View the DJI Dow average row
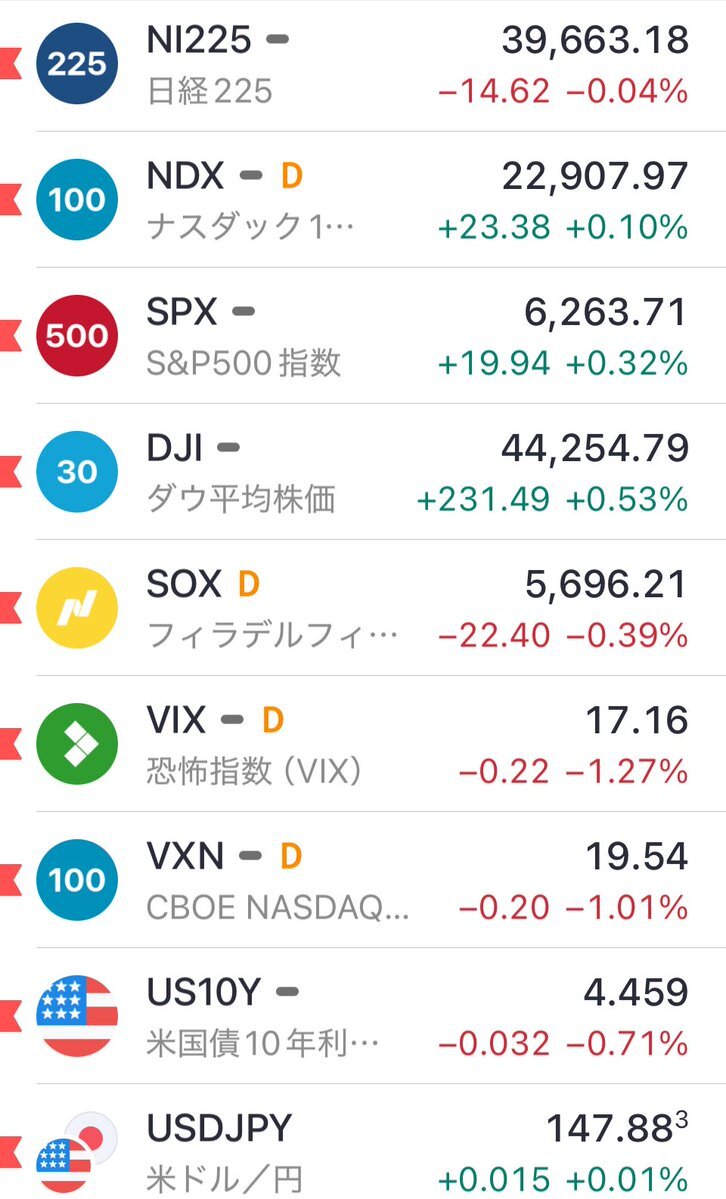Viewport: 726px width, 1199px height. pos(363,472)
